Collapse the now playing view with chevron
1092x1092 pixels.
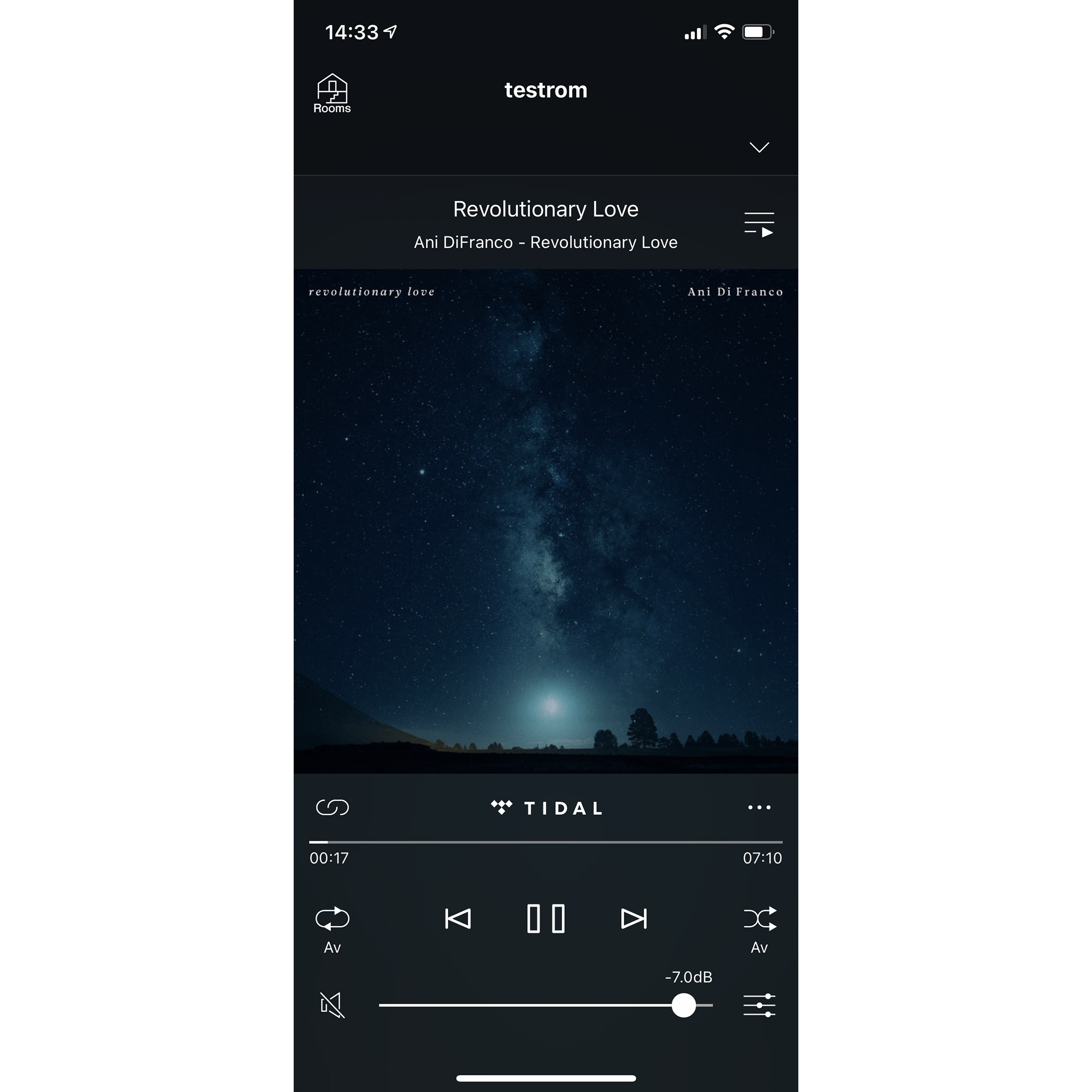[x=758, y=148]
